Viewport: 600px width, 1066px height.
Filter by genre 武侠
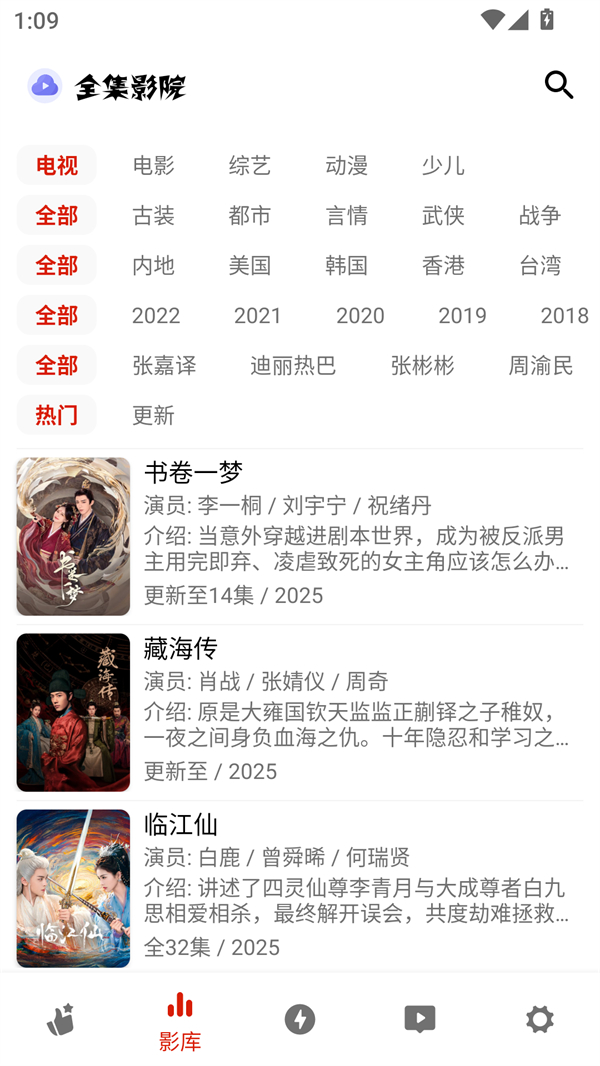tap(443, 215)
